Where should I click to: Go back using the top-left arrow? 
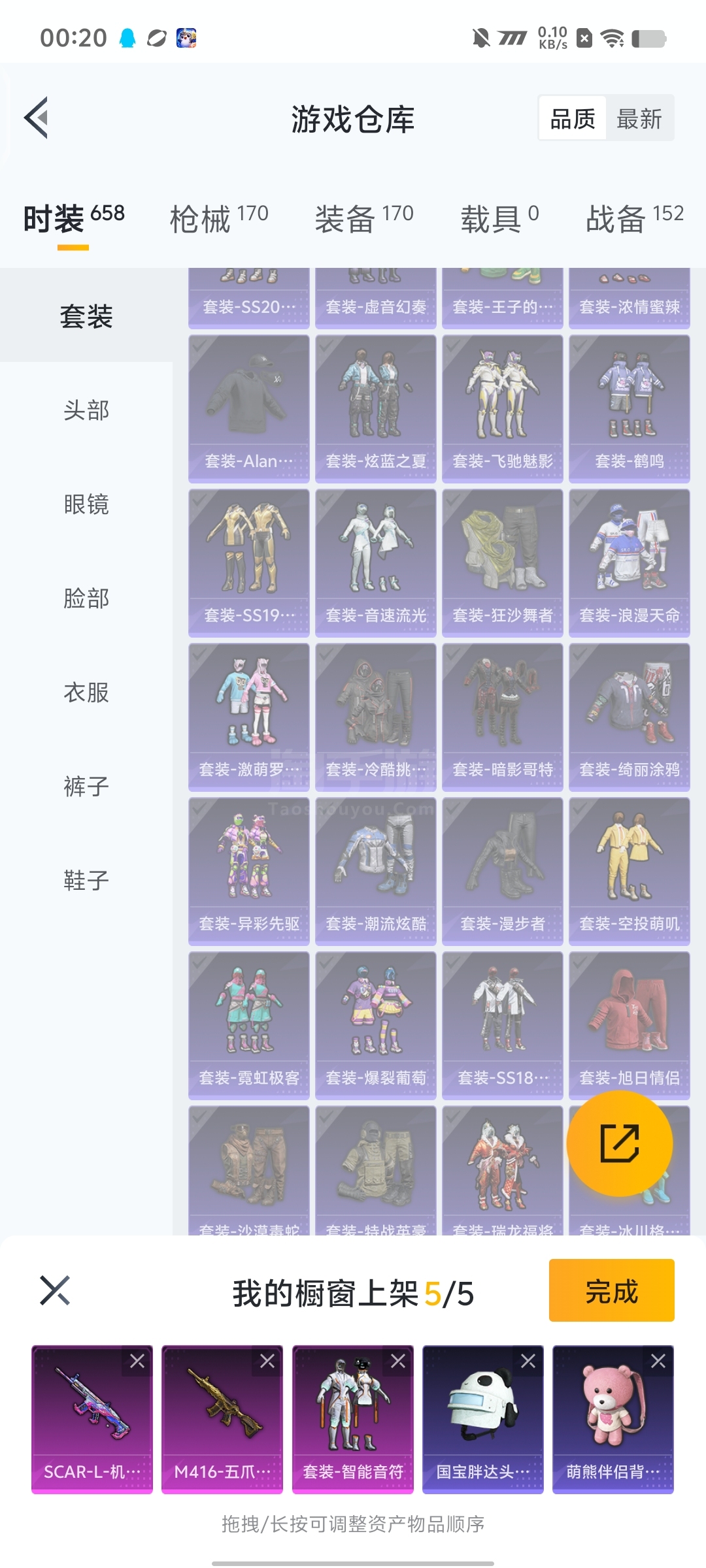pyautogui.click(x=37, y=118)
